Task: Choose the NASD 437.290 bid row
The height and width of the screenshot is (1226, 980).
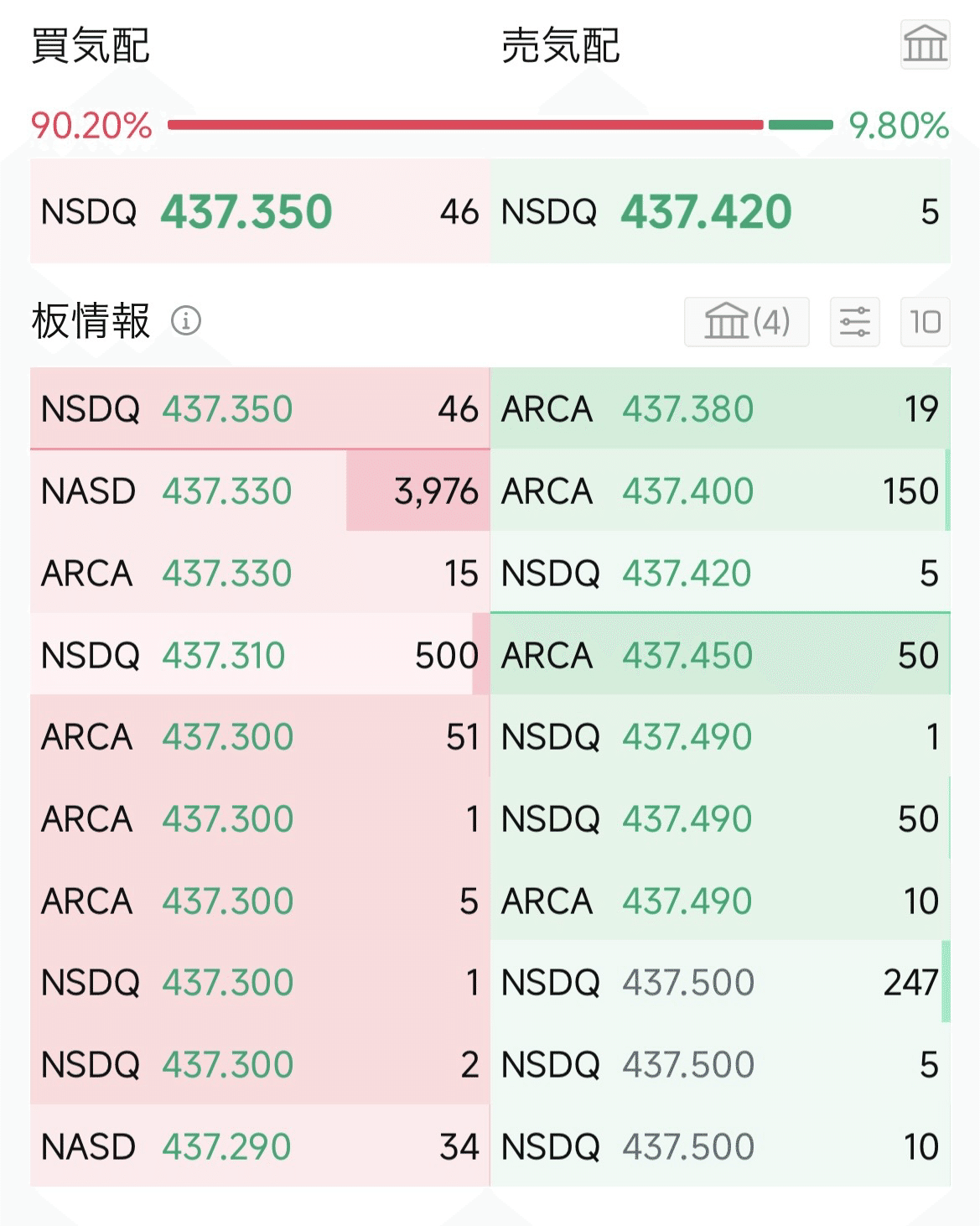Action: 260,1146
